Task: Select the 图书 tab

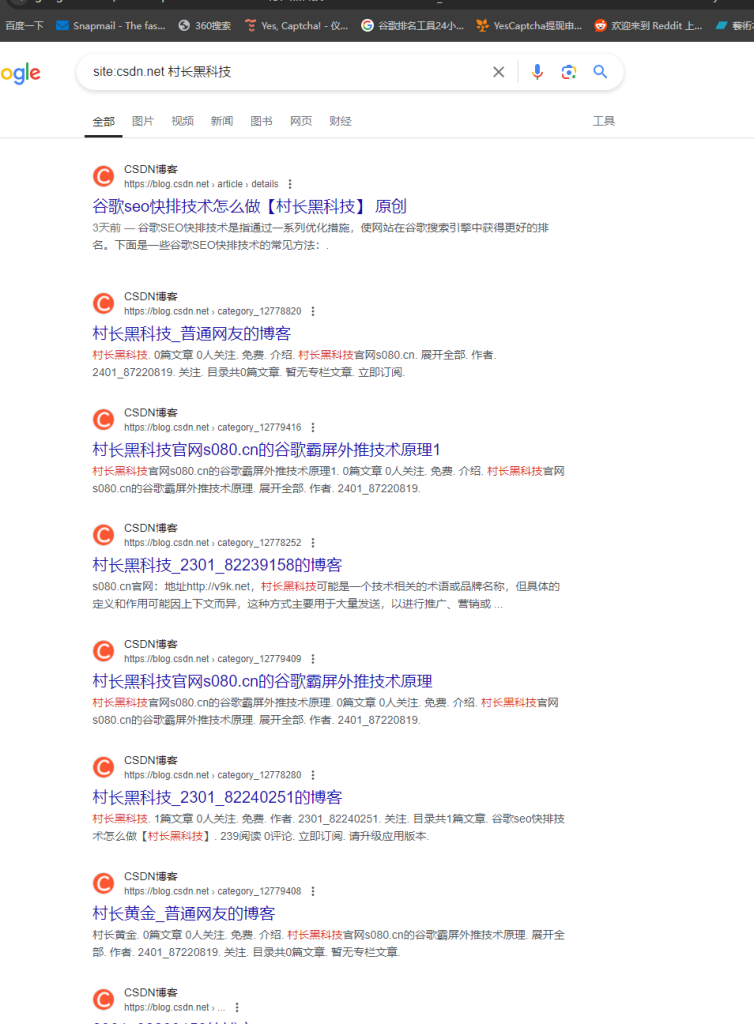Action: tap(261, 121)
